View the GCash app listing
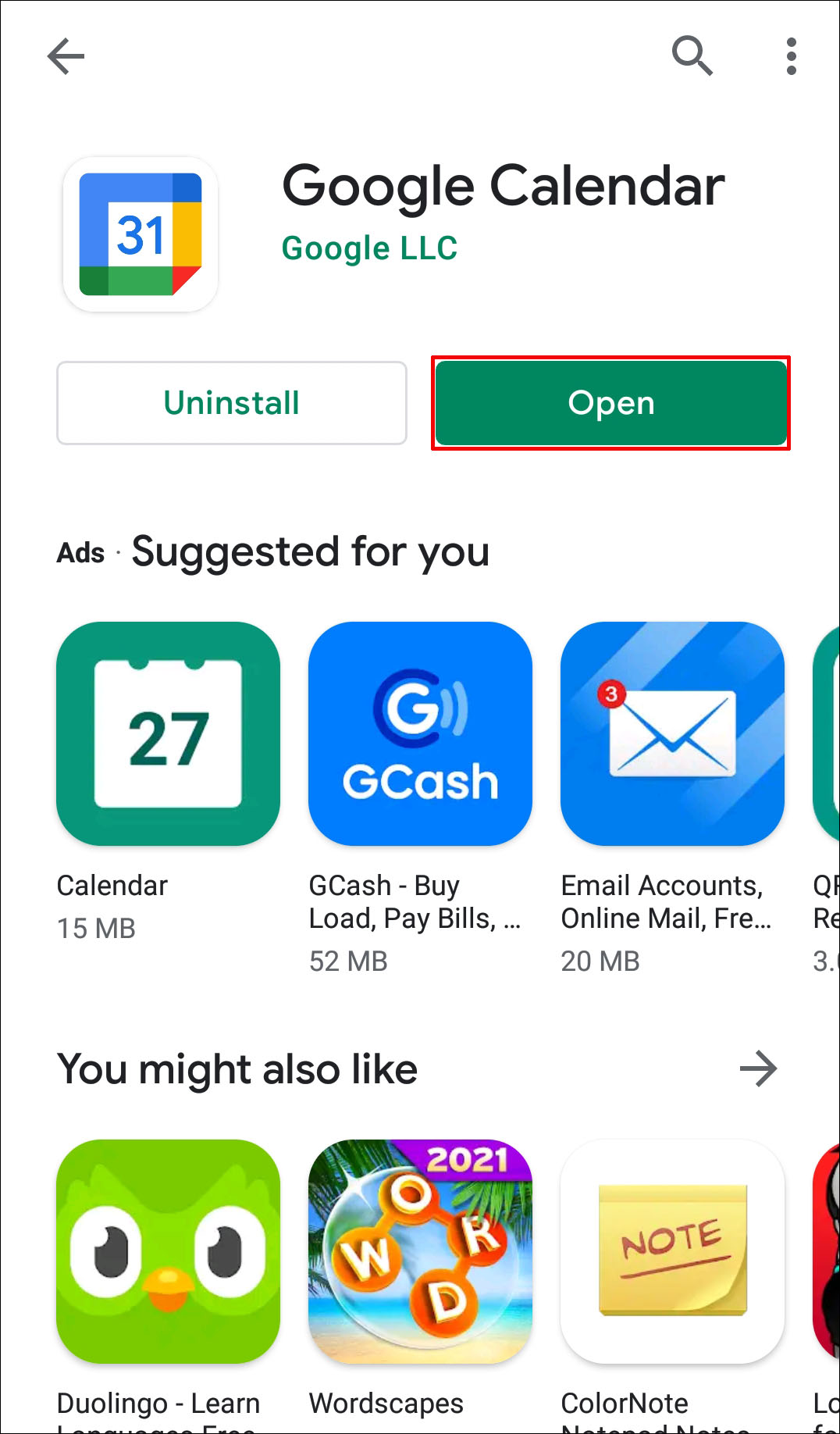Image resolution: width=840 pixels, height=1434 pixels. click(x=420, y=798)
